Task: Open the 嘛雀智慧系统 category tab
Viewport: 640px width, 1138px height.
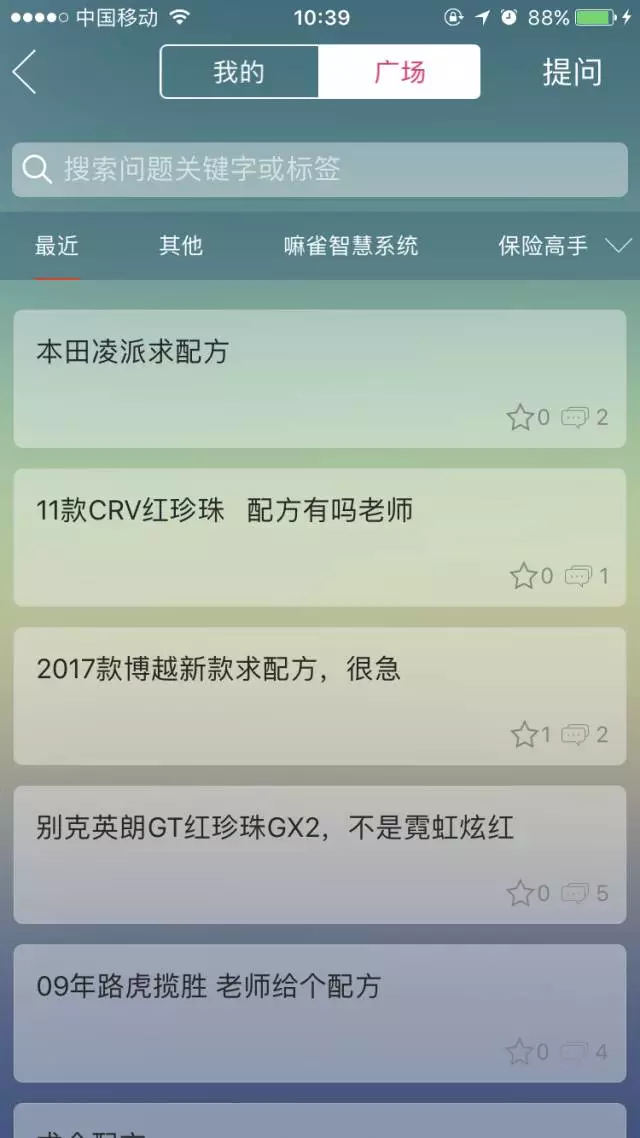Action: pos(351,246)
